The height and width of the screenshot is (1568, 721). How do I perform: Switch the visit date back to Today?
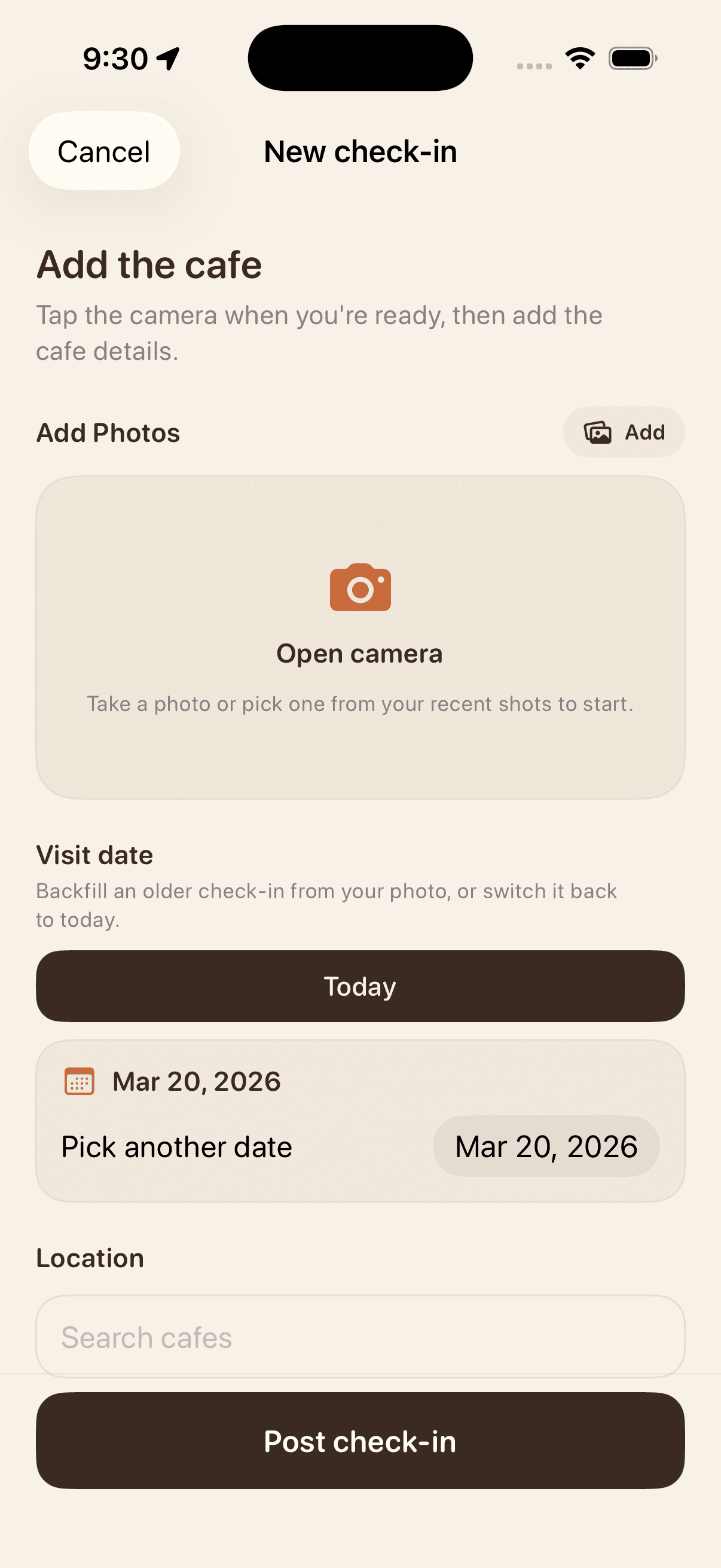pyautogui.click(x=360, y=986)
